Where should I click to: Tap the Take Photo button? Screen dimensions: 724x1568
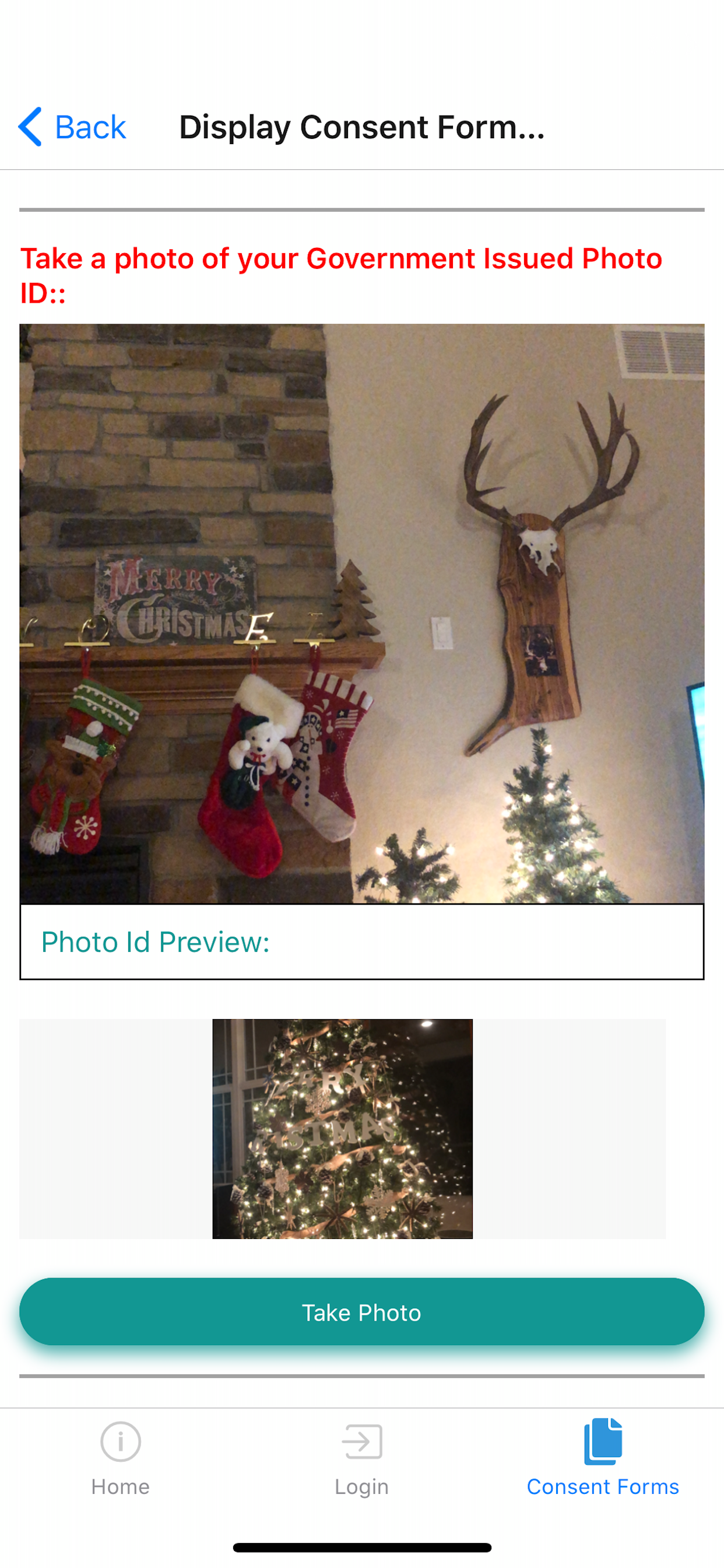tap(361, 1312)
